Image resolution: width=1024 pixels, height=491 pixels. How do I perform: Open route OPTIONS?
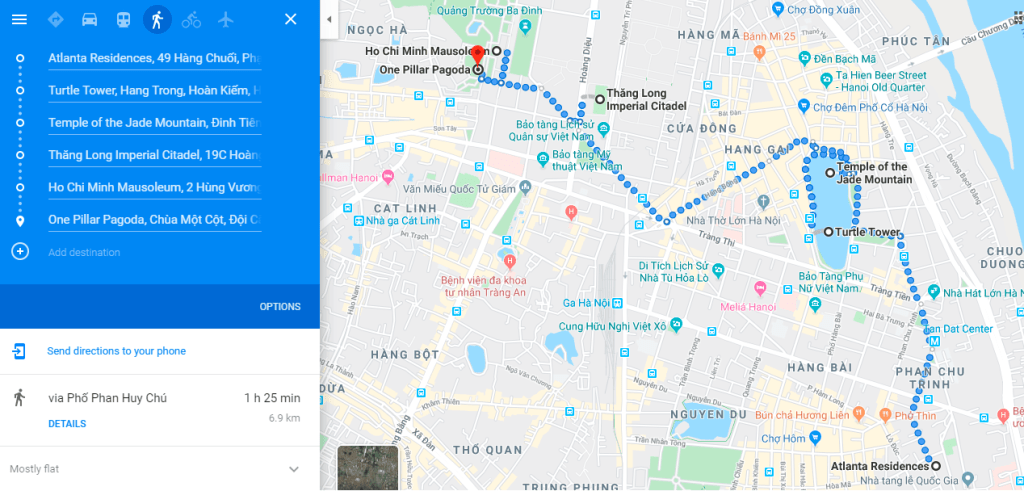(x=279, y=306)
